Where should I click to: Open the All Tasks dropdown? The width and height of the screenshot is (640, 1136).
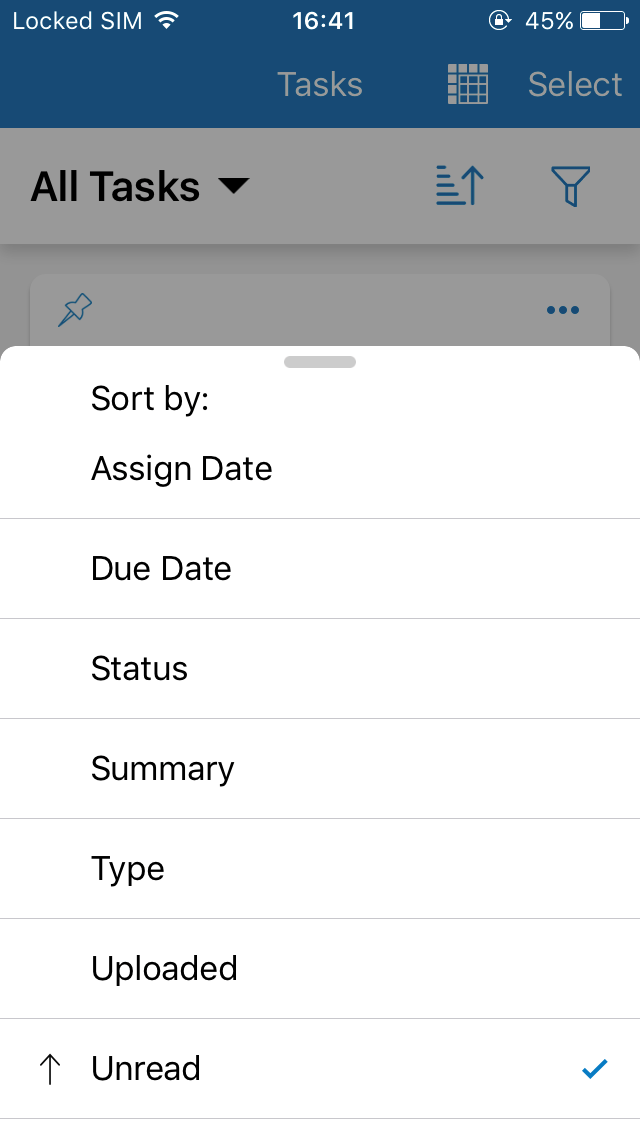click(x=139, y=187)
